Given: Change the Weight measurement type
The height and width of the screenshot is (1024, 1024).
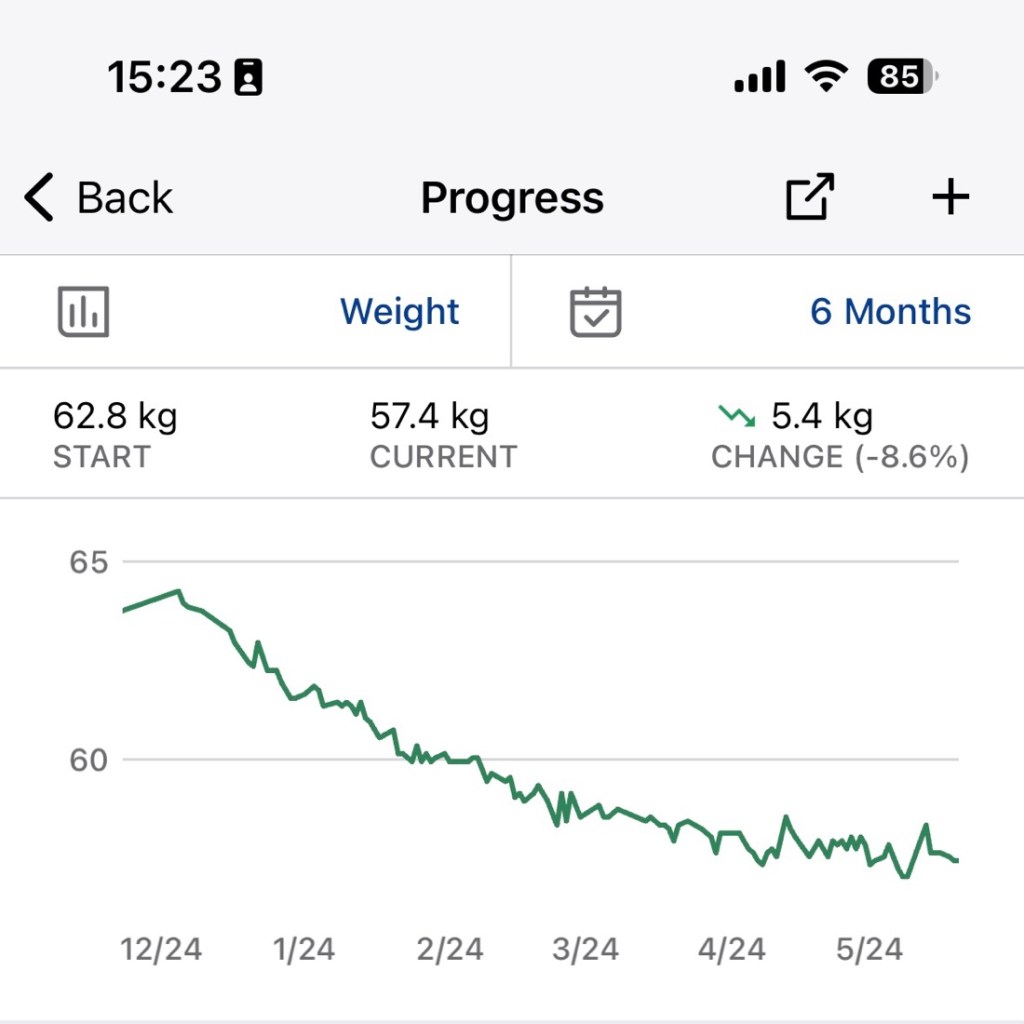Looking at the screenshot, I should 399,311.
